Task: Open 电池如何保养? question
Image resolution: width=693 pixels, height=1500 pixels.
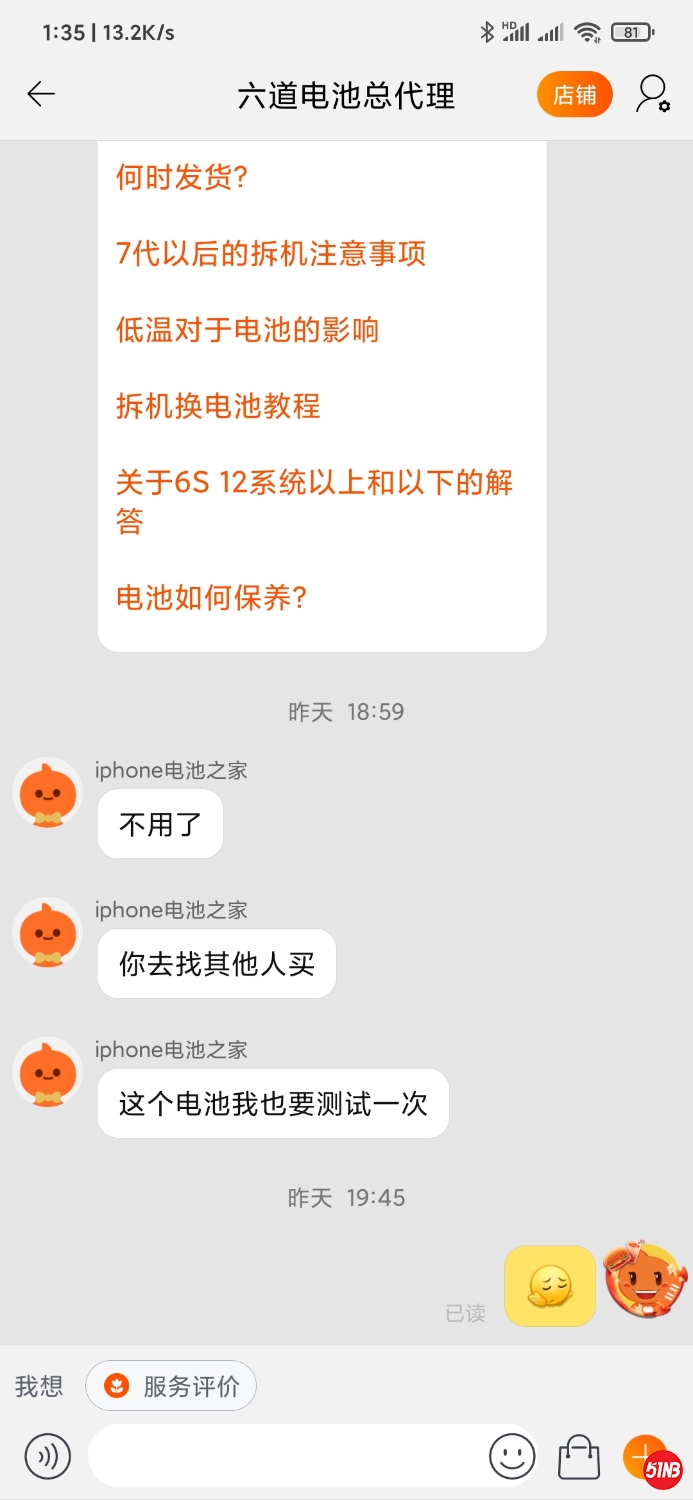Action: [x=211, y=598]
